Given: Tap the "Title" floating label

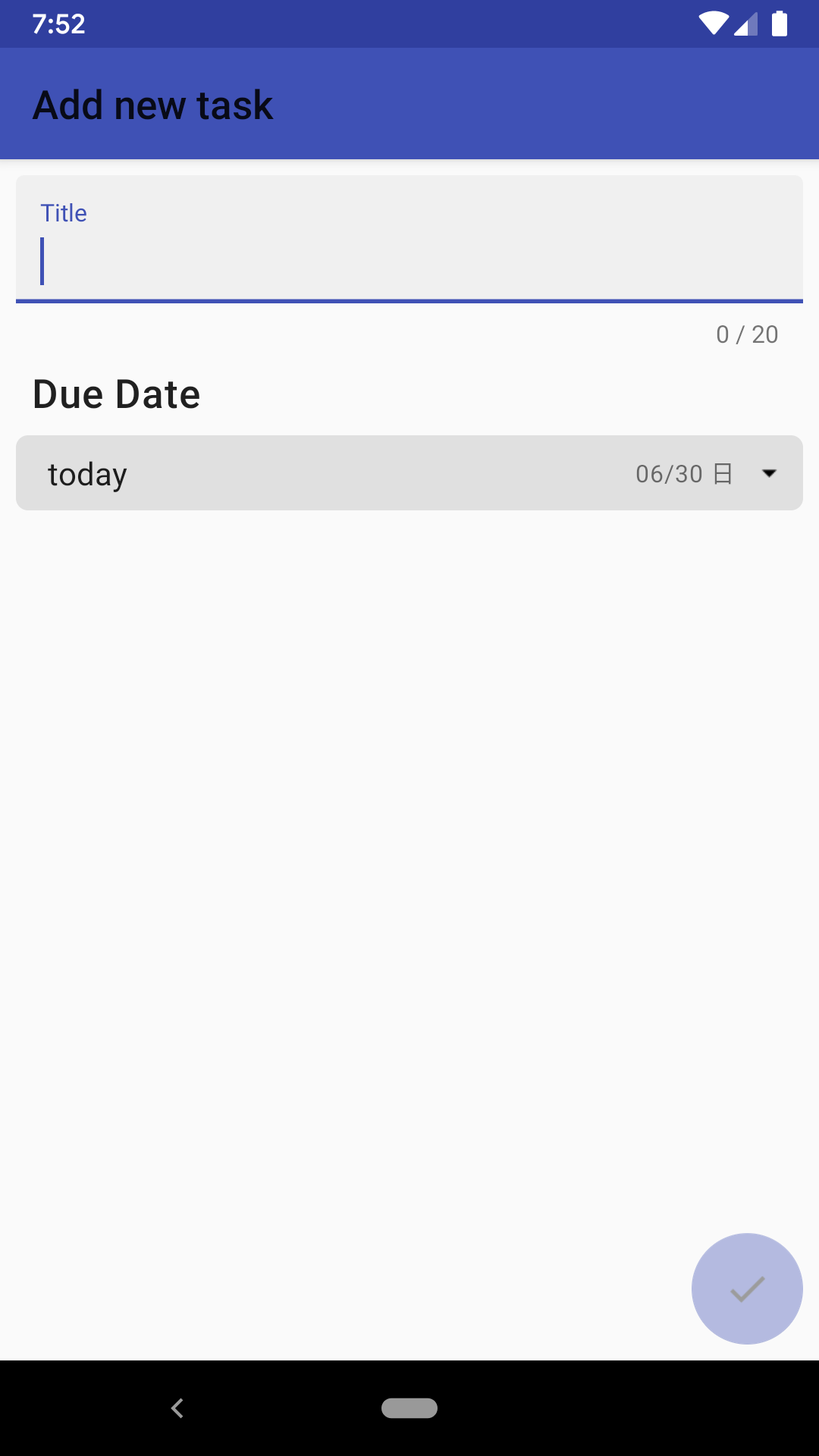Looking at the screenshot, I should click(x=64, y=213).
